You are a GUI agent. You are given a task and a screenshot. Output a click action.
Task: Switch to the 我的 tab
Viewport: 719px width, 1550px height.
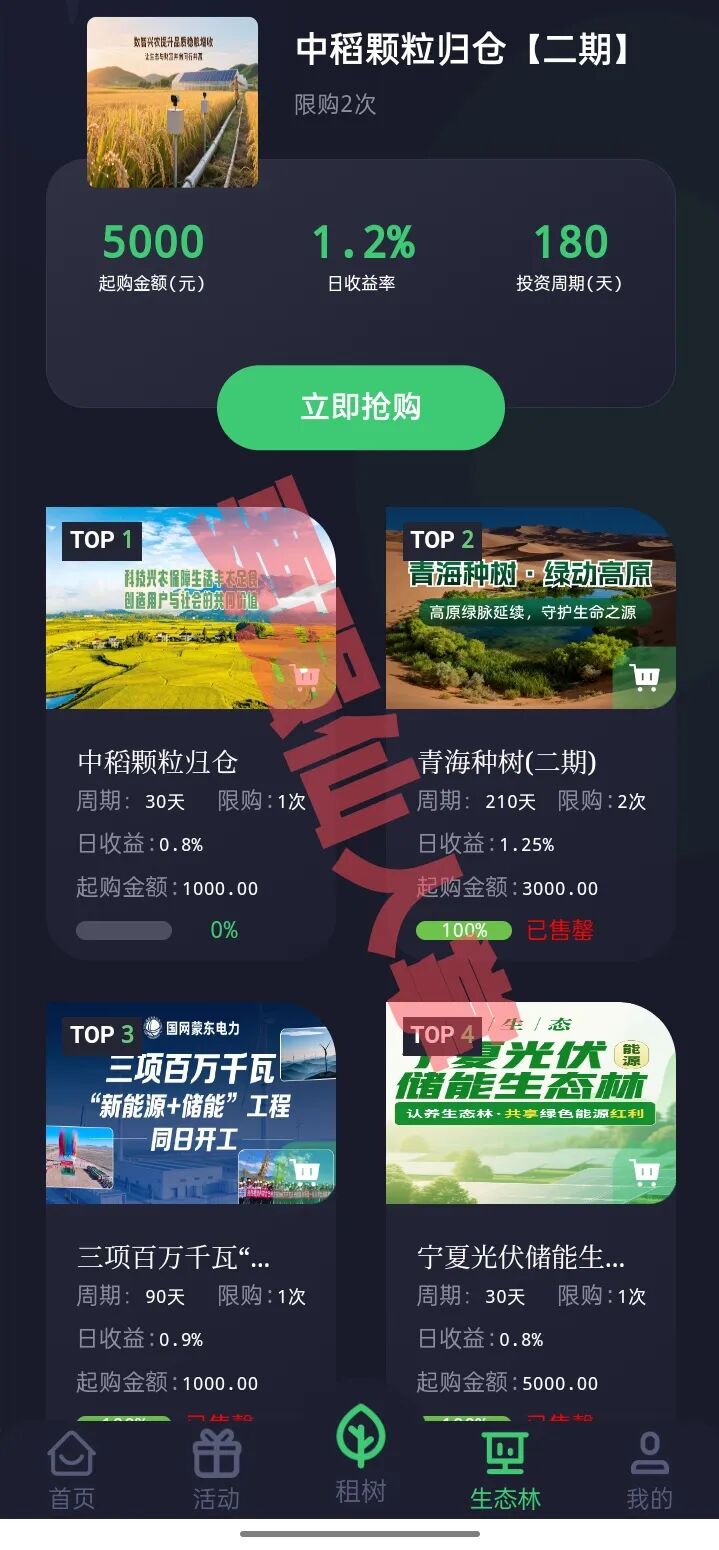(649, 1470)
